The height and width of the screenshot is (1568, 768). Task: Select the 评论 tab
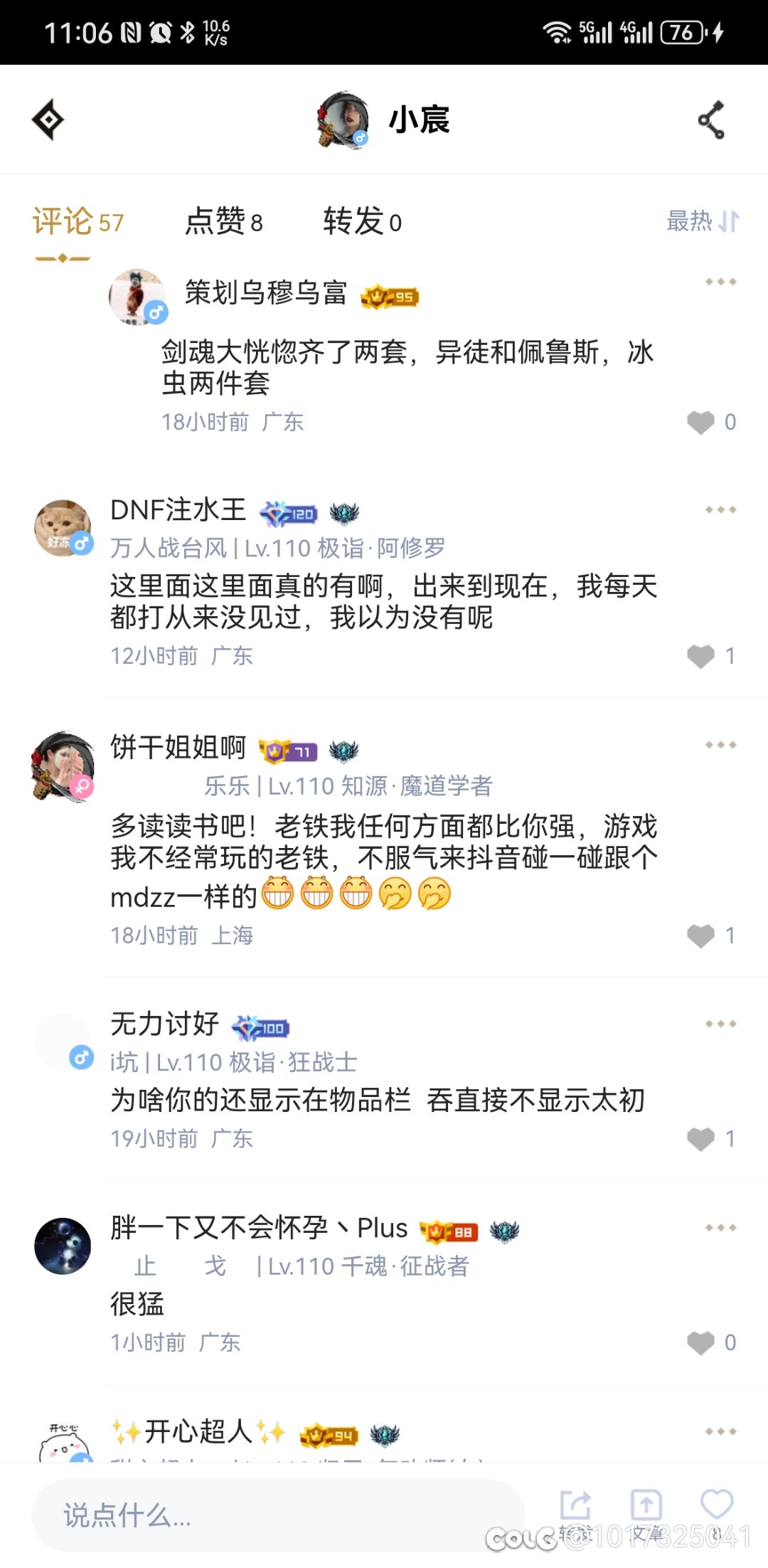[78, 221]
